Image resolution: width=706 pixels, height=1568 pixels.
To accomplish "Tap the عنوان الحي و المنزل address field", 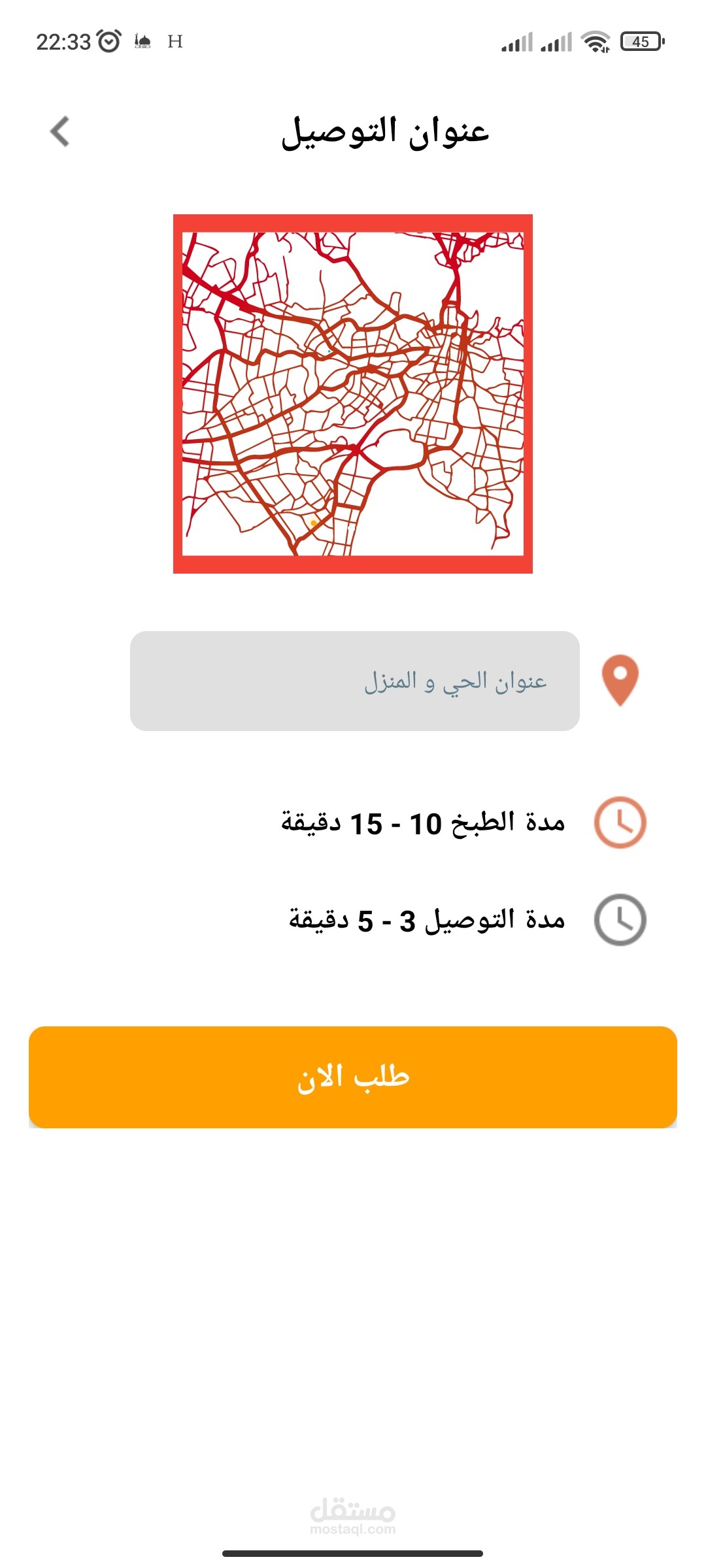I will [354, 681].
